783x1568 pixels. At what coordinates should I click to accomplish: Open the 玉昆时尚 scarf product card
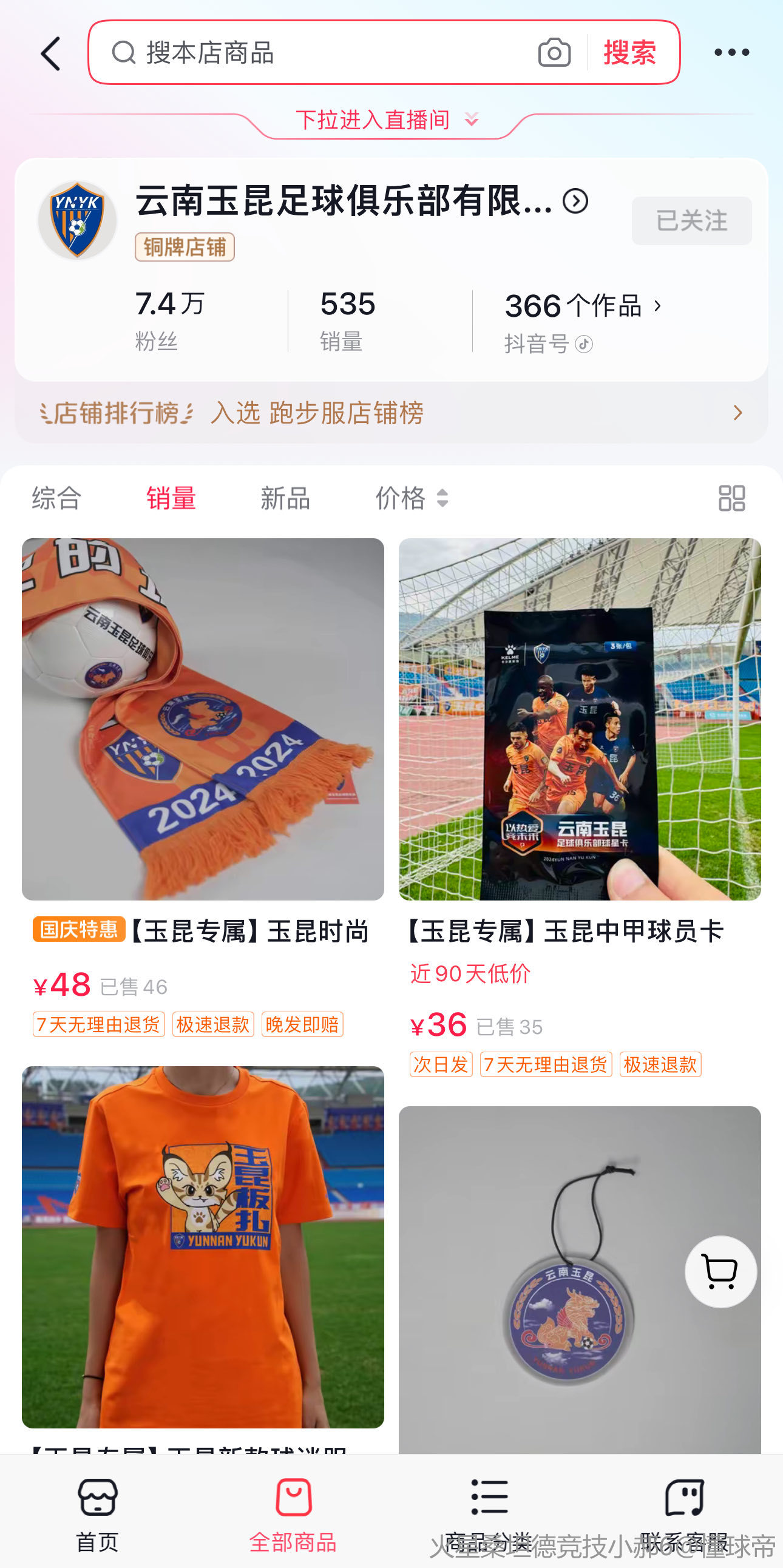pyautogui.click(x=203, y=720)
